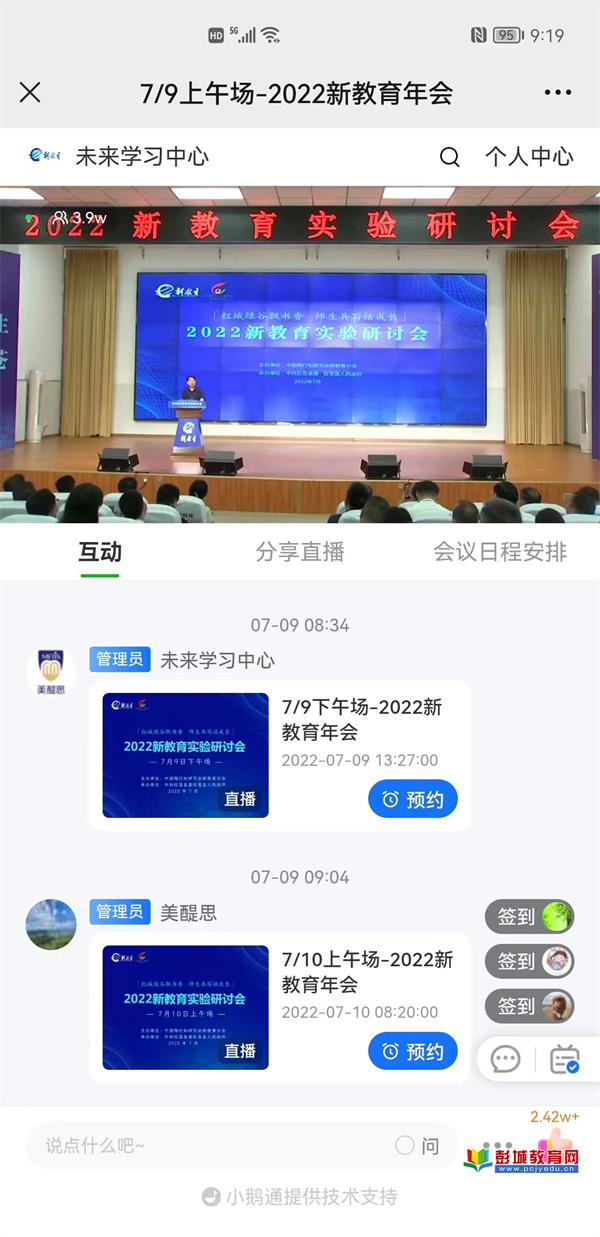Open the three-dot overflow menu
Image resolution: width=600 pixels, height=1237 pixels.
[x=557, y=93]
